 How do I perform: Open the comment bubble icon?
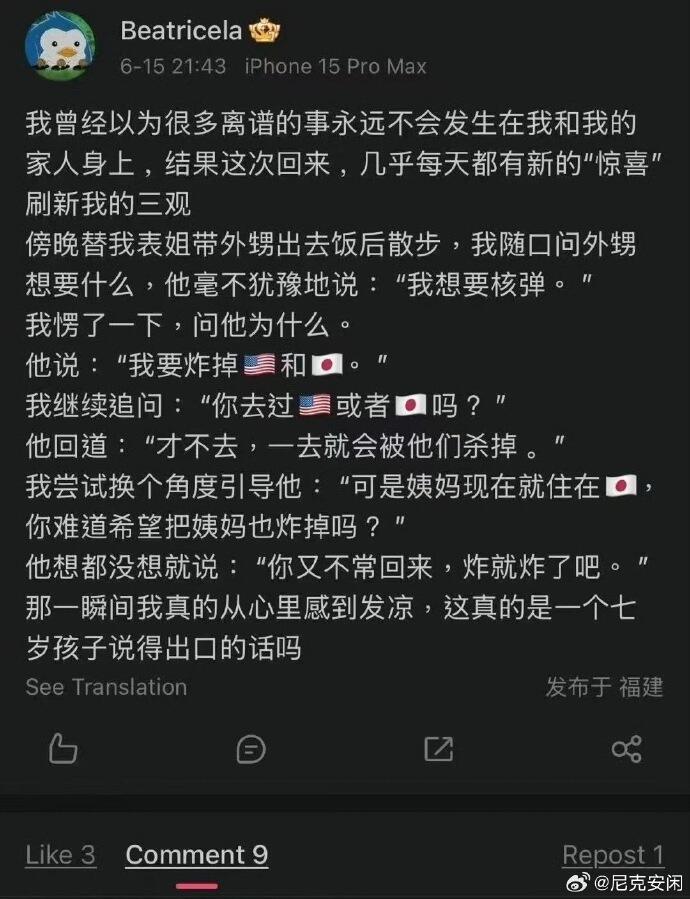[x=251, y=748]
